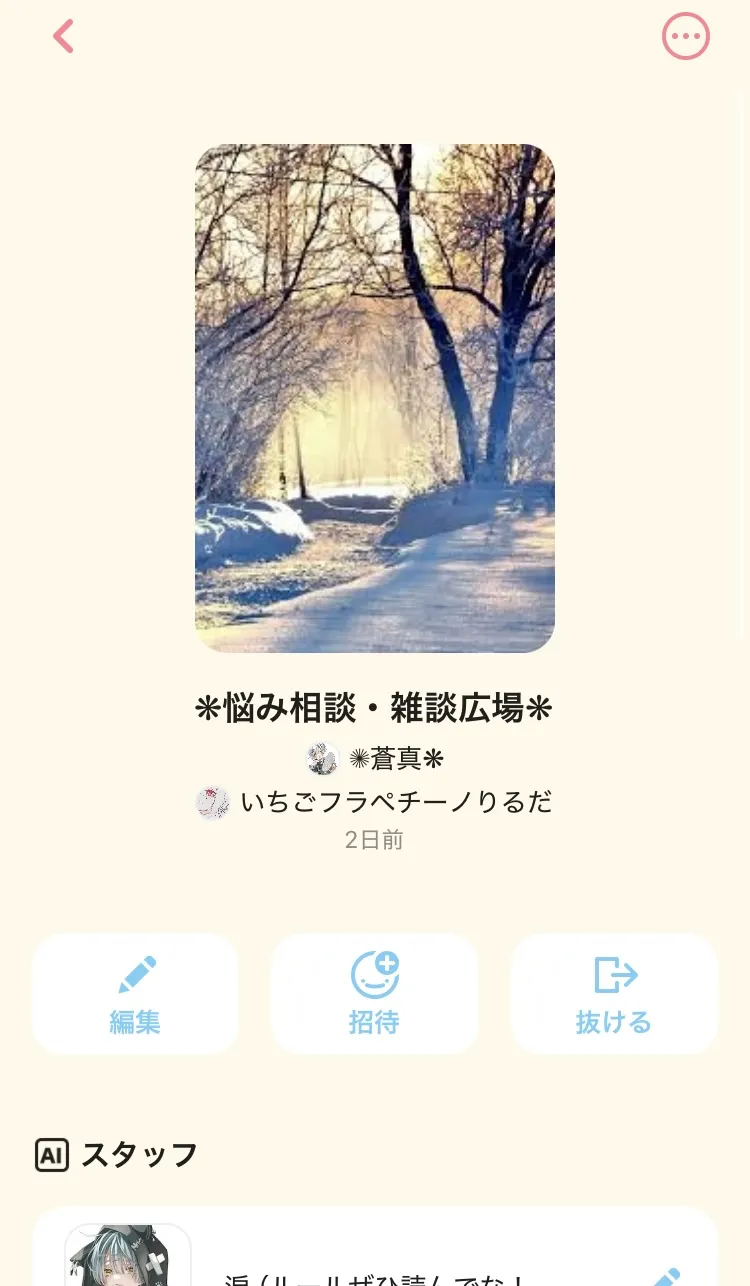Go back using the pink arrow
Image resolution: width=750 pixels, height=1286 pixels.
click(x=64, y=37)
